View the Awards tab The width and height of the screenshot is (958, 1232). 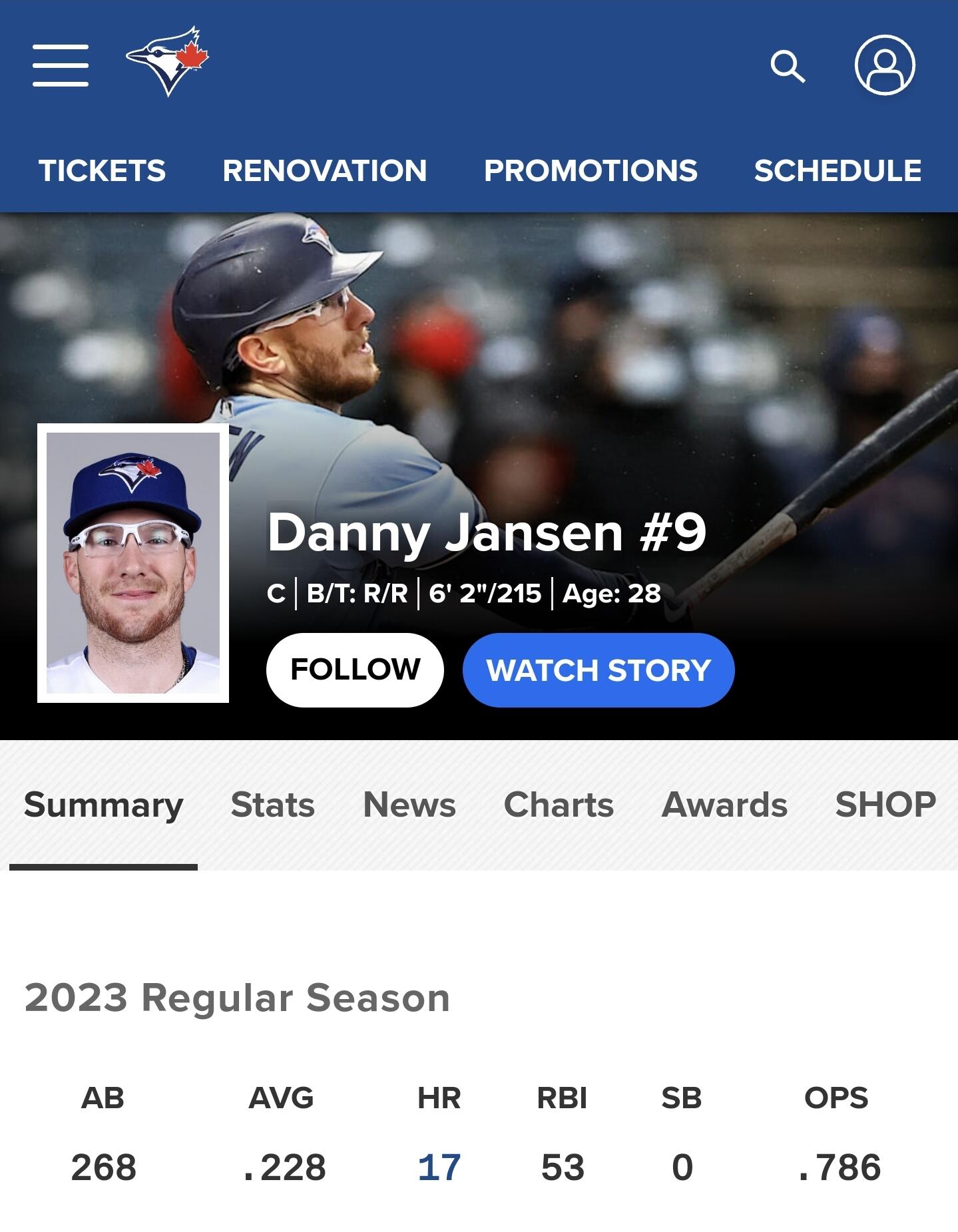tap(724, 805)
